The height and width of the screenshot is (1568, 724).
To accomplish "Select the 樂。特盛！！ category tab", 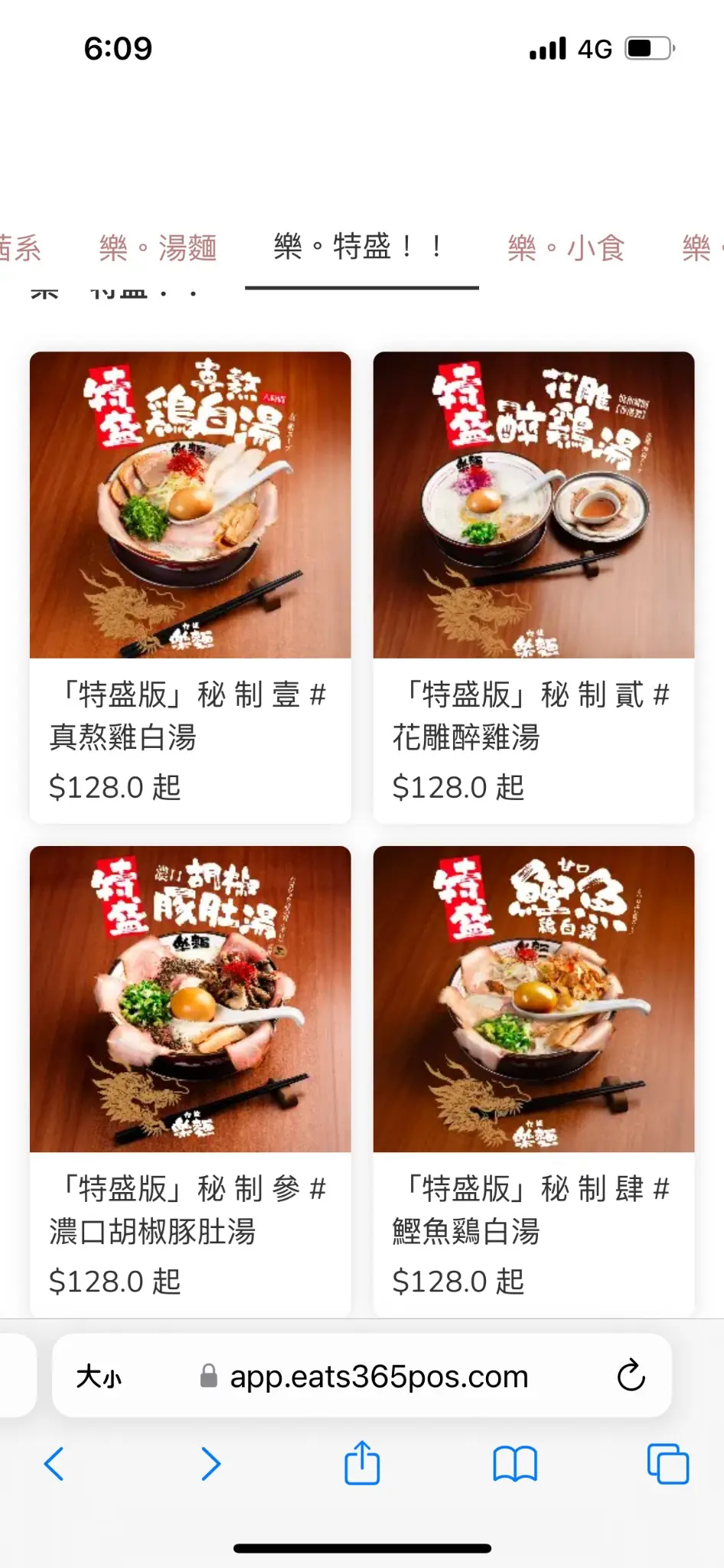I will click(361, 248).
